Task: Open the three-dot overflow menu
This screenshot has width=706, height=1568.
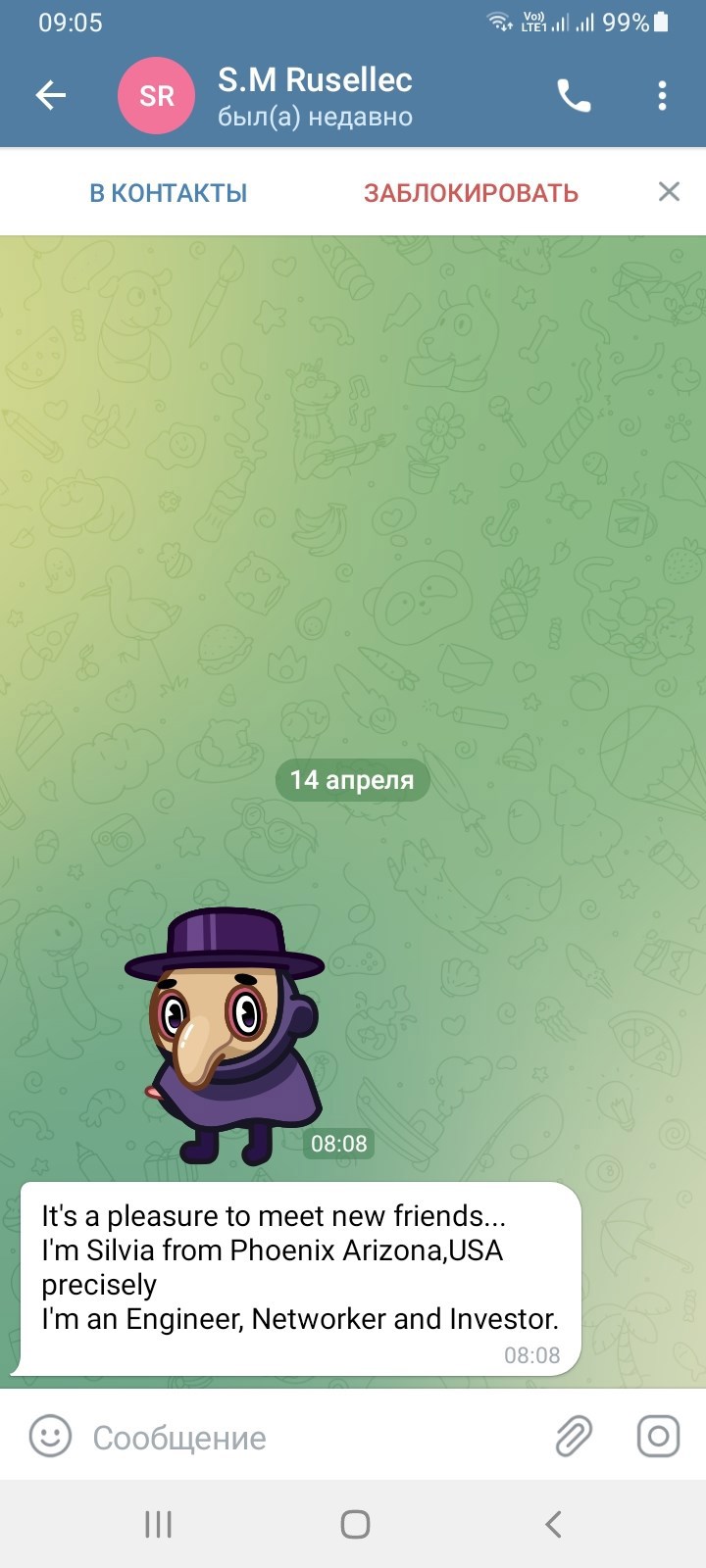Action: point(662,95)
